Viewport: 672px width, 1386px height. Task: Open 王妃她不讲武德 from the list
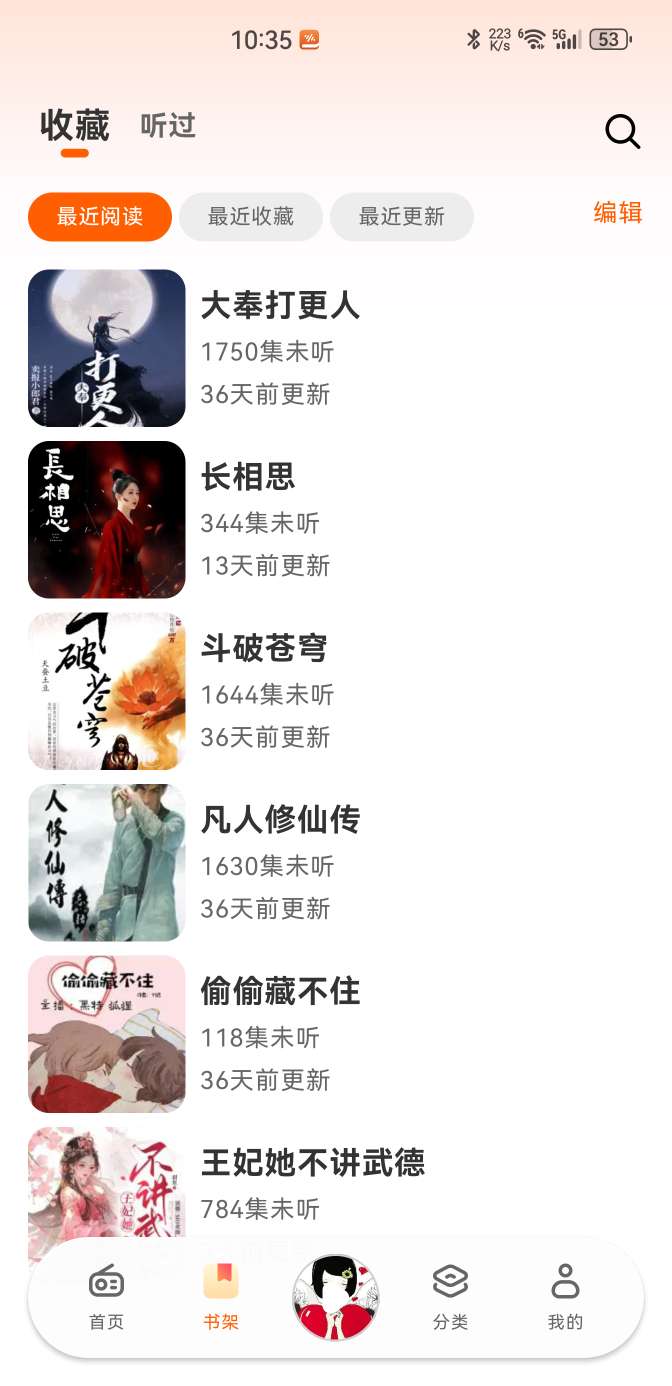[312, 1163]
